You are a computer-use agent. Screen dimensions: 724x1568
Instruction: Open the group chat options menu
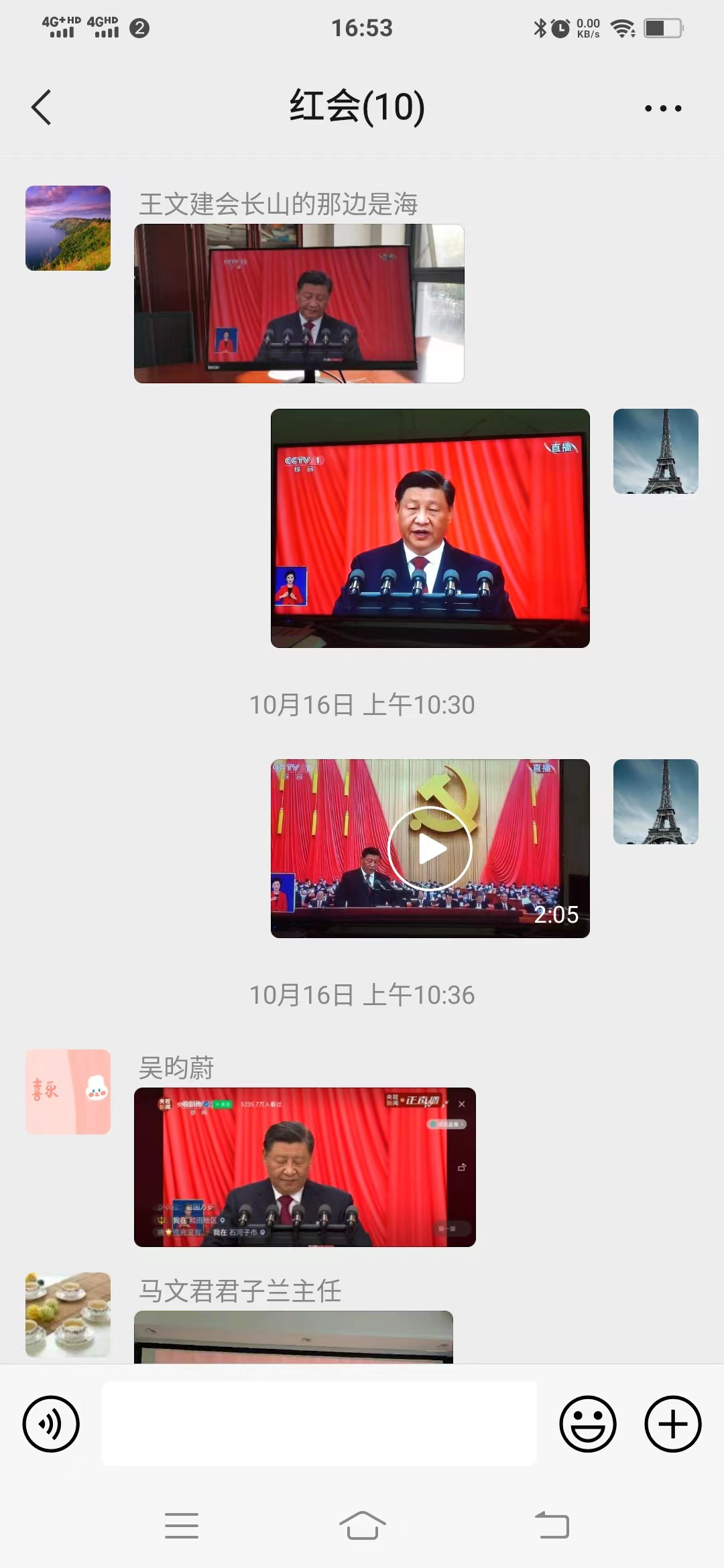click(x=662, y=108)
